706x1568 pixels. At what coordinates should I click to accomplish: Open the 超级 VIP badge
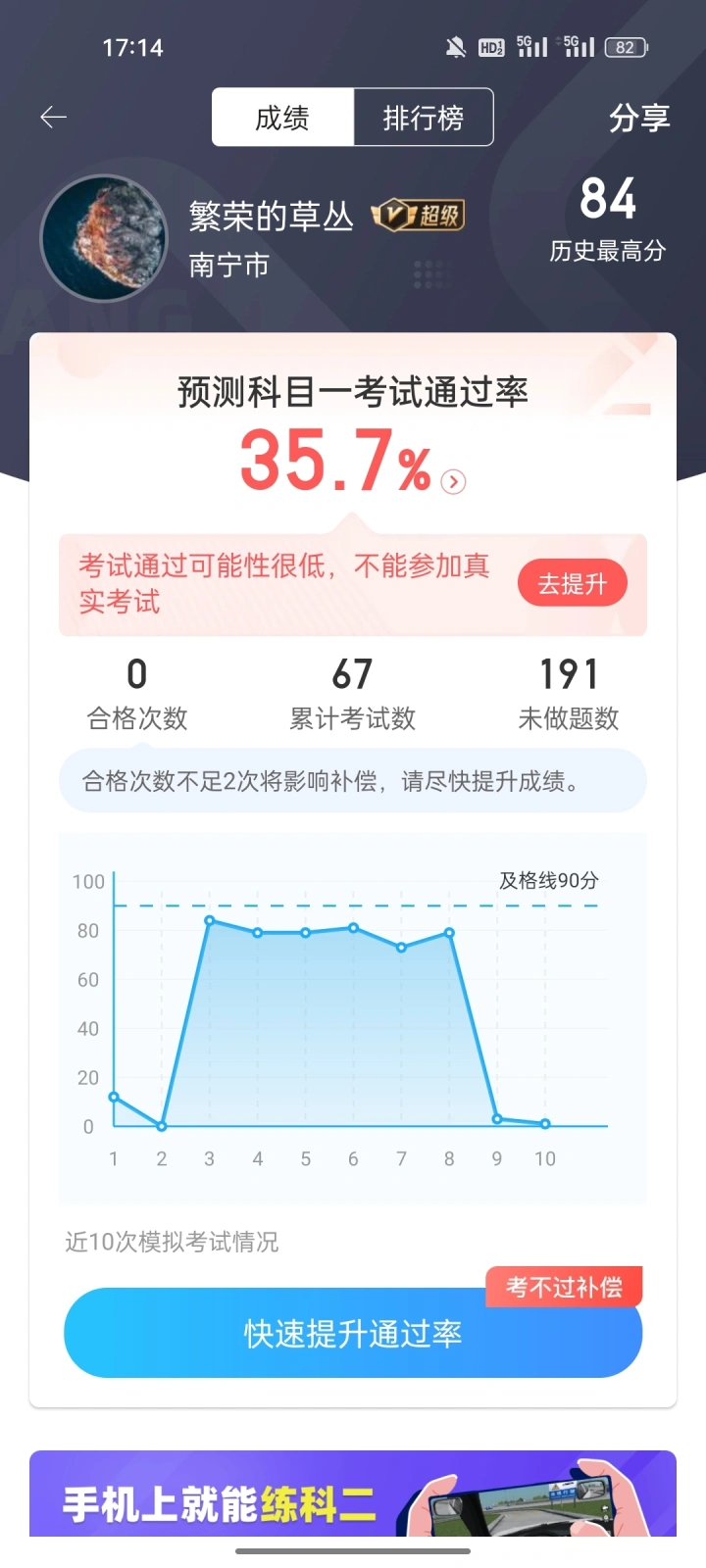[x=418, y=215]
